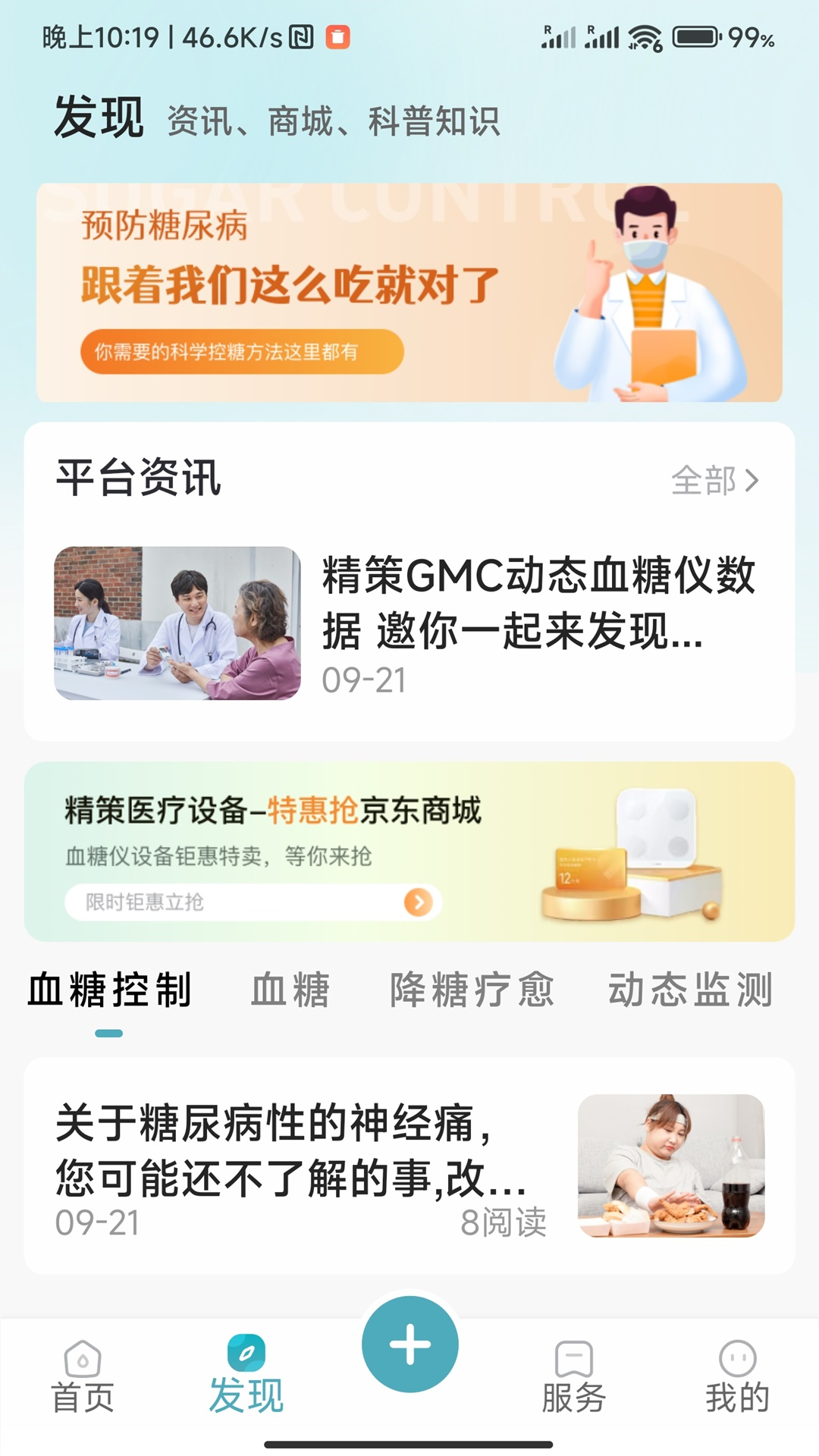Open the 预防糖尿病 diet banner
This screenshot has height=1456, width=819.
click(409, 292)
